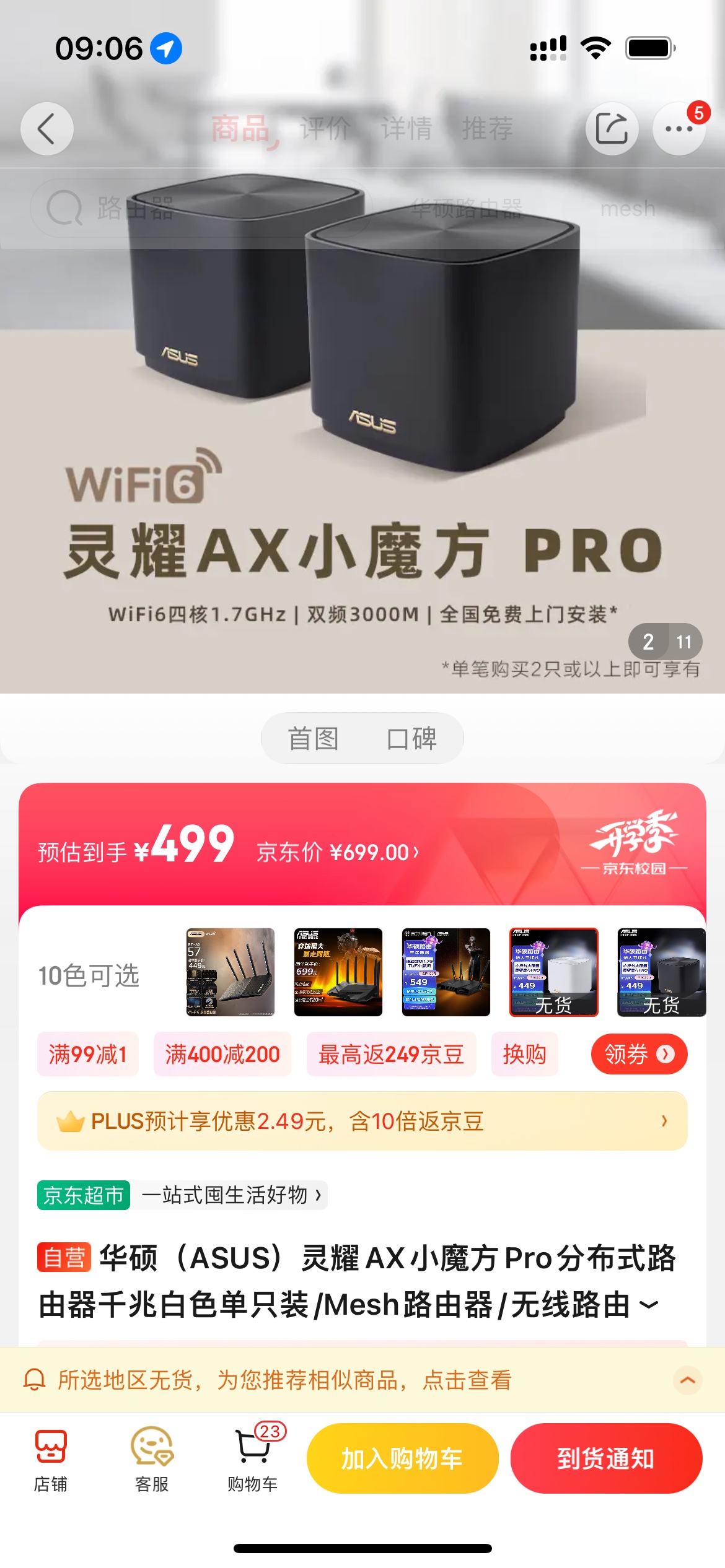Tap 领券 to claim coupons
The image size is (725, 1568).
[638, 1054]
